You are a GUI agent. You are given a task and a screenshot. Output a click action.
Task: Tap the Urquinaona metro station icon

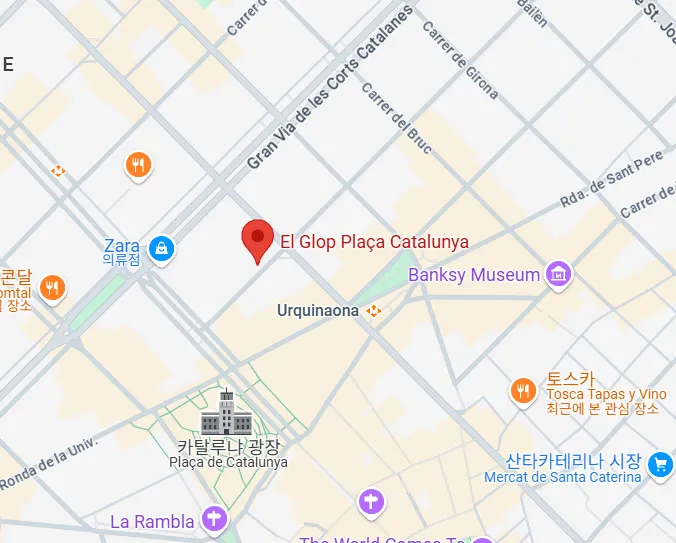click(375, 311)
